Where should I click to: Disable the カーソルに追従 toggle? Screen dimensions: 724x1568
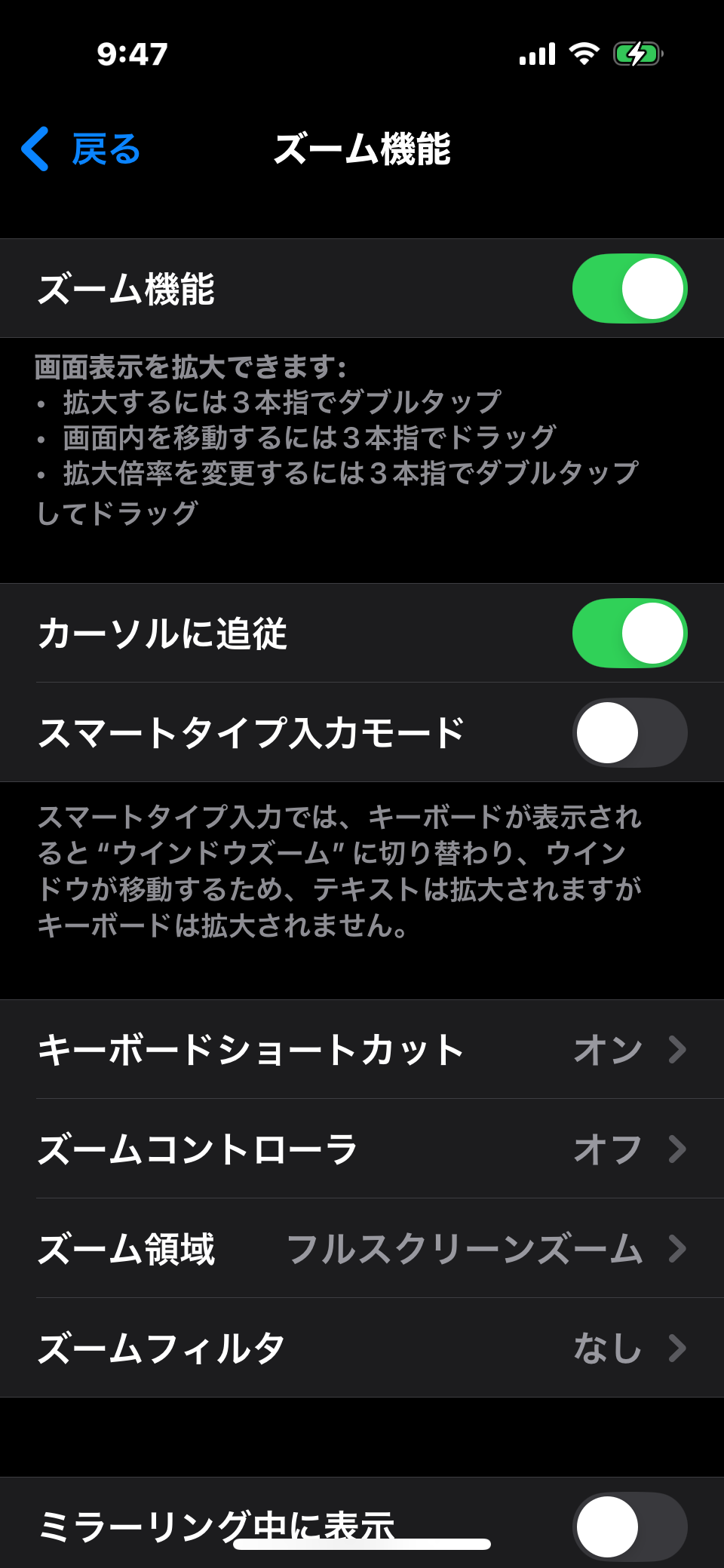point(630,634)
